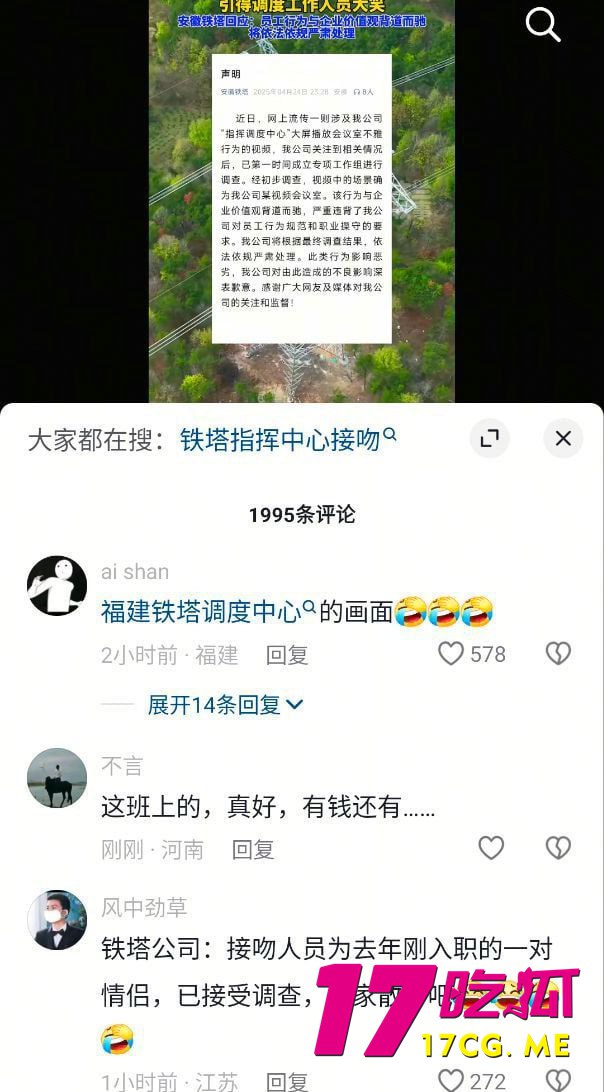The height and width of the screenshot is (1092, 604).
Task: Open 风中劲草's profile avatar
Action: click(x=57, y=920)
